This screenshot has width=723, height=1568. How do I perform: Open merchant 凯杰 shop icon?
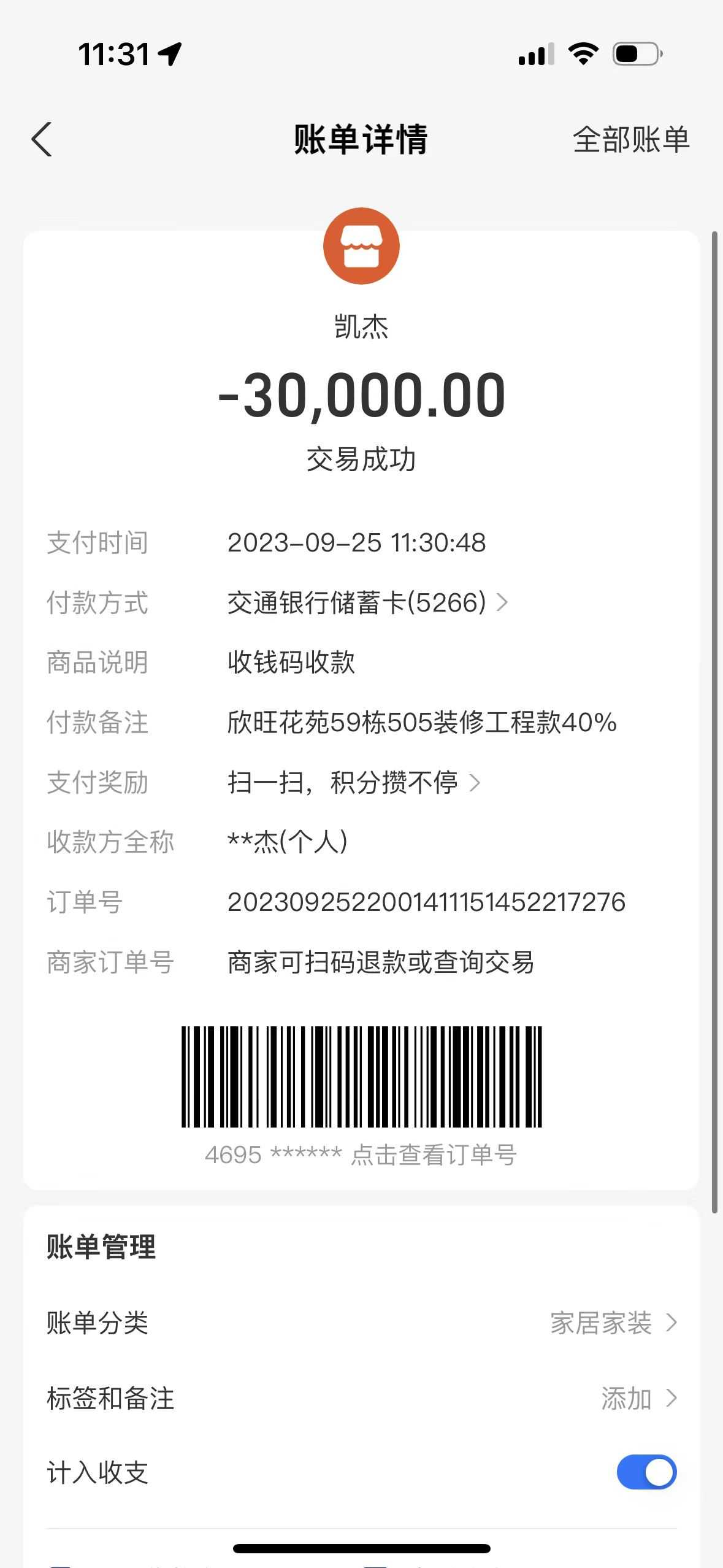pos(361,246)
